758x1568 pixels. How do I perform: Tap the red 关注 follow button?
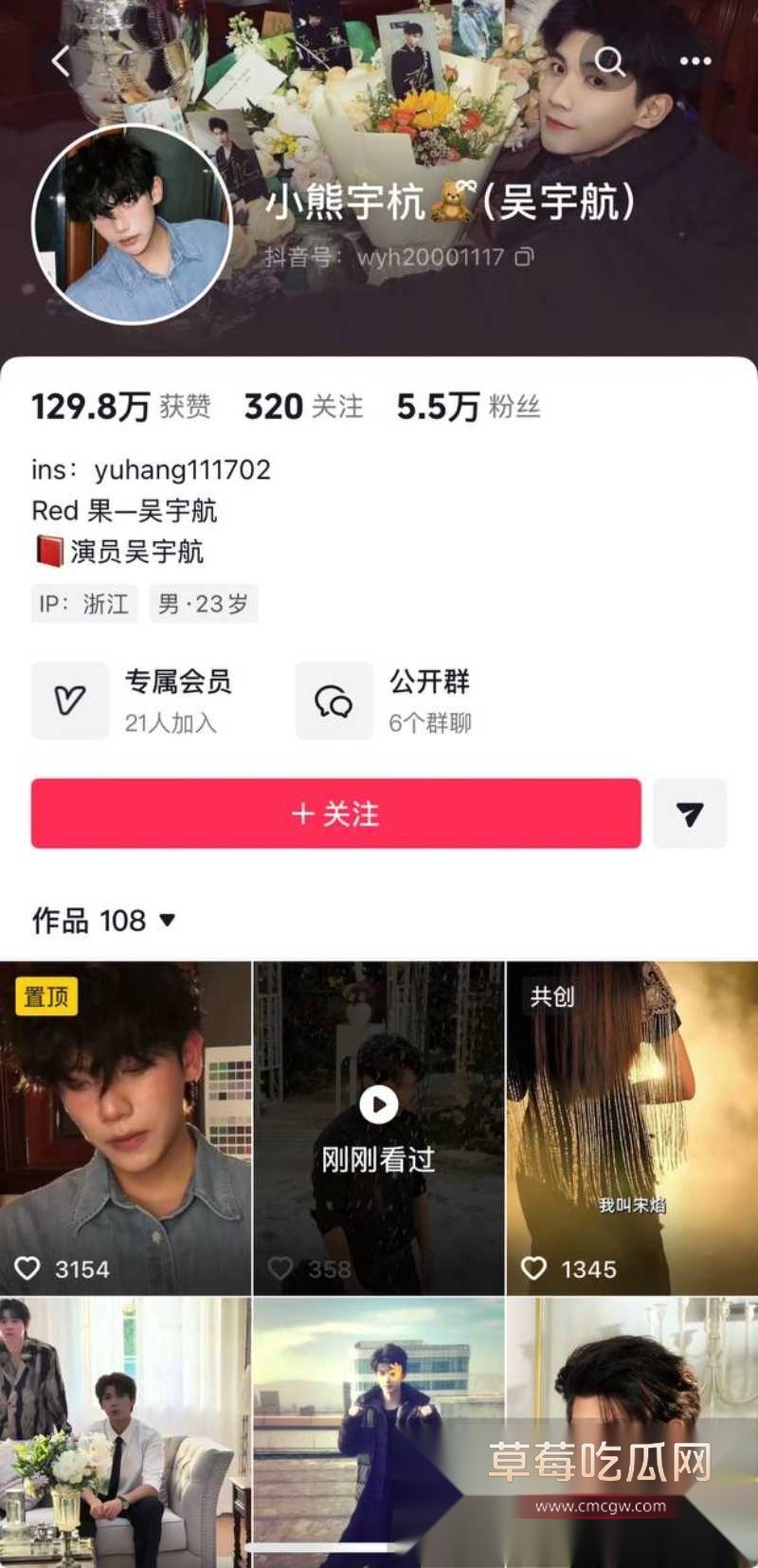tap(334, 813)
